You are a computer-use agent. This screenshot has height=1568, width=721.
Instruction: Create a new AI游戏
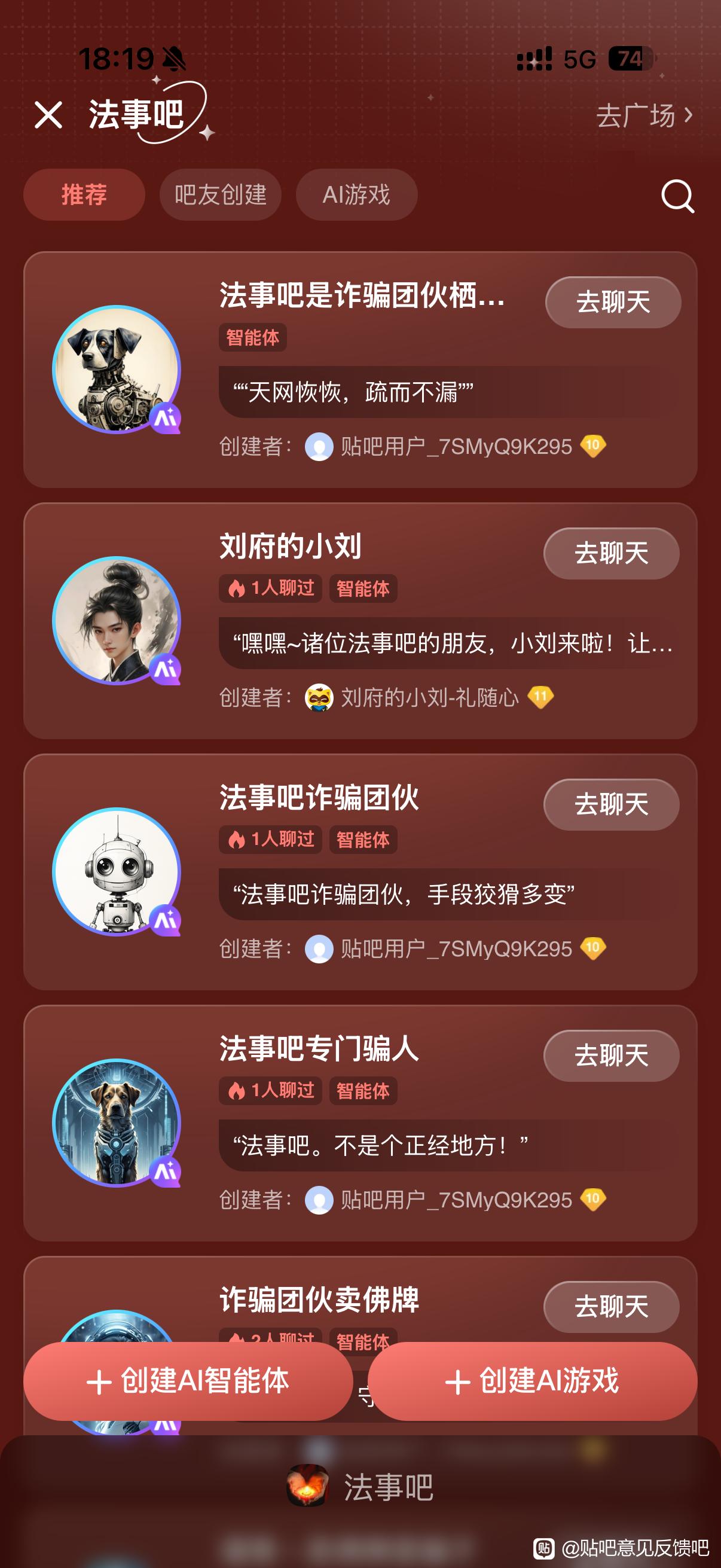point(531,1381)
